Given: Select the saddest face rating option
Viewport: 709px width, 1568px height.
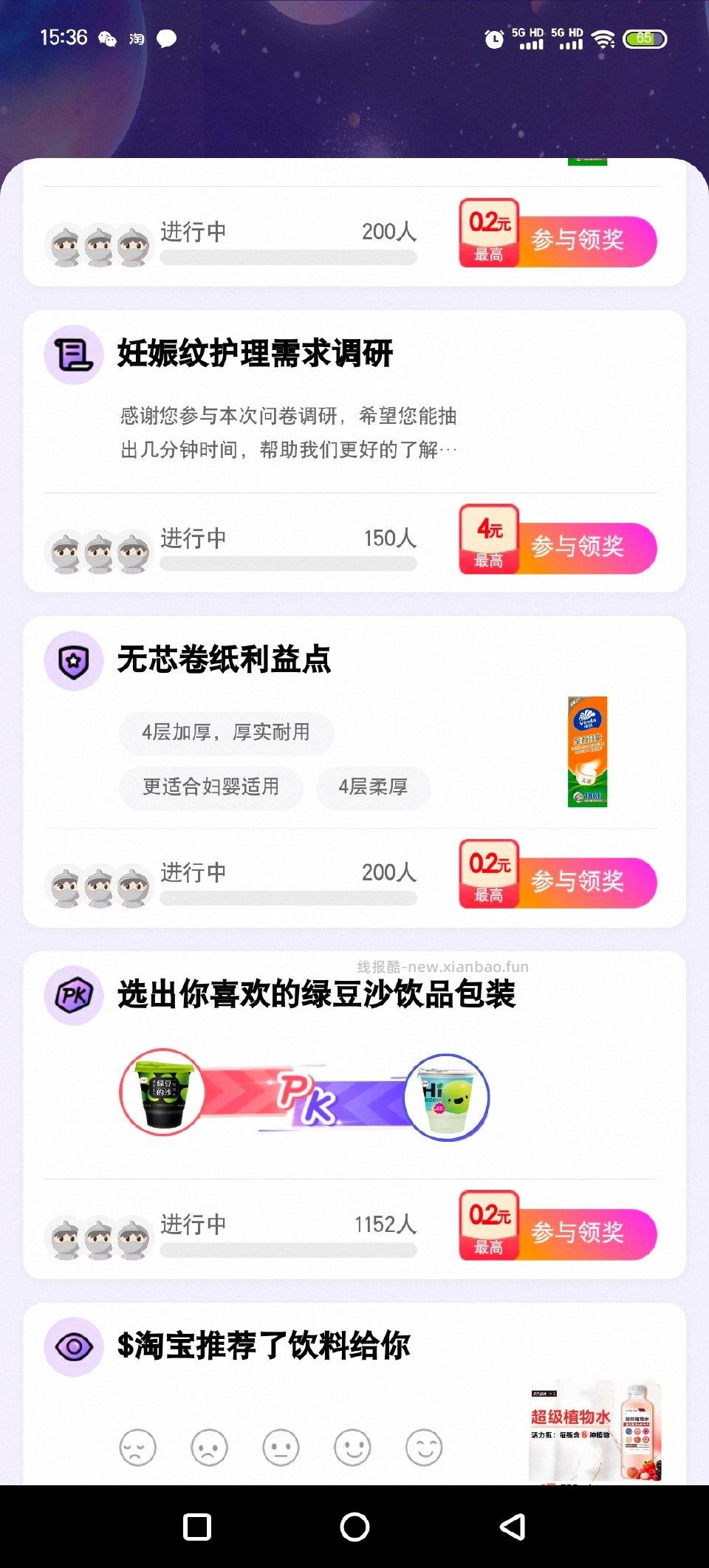Looking at the screenshot, I should pos(139,1449).
